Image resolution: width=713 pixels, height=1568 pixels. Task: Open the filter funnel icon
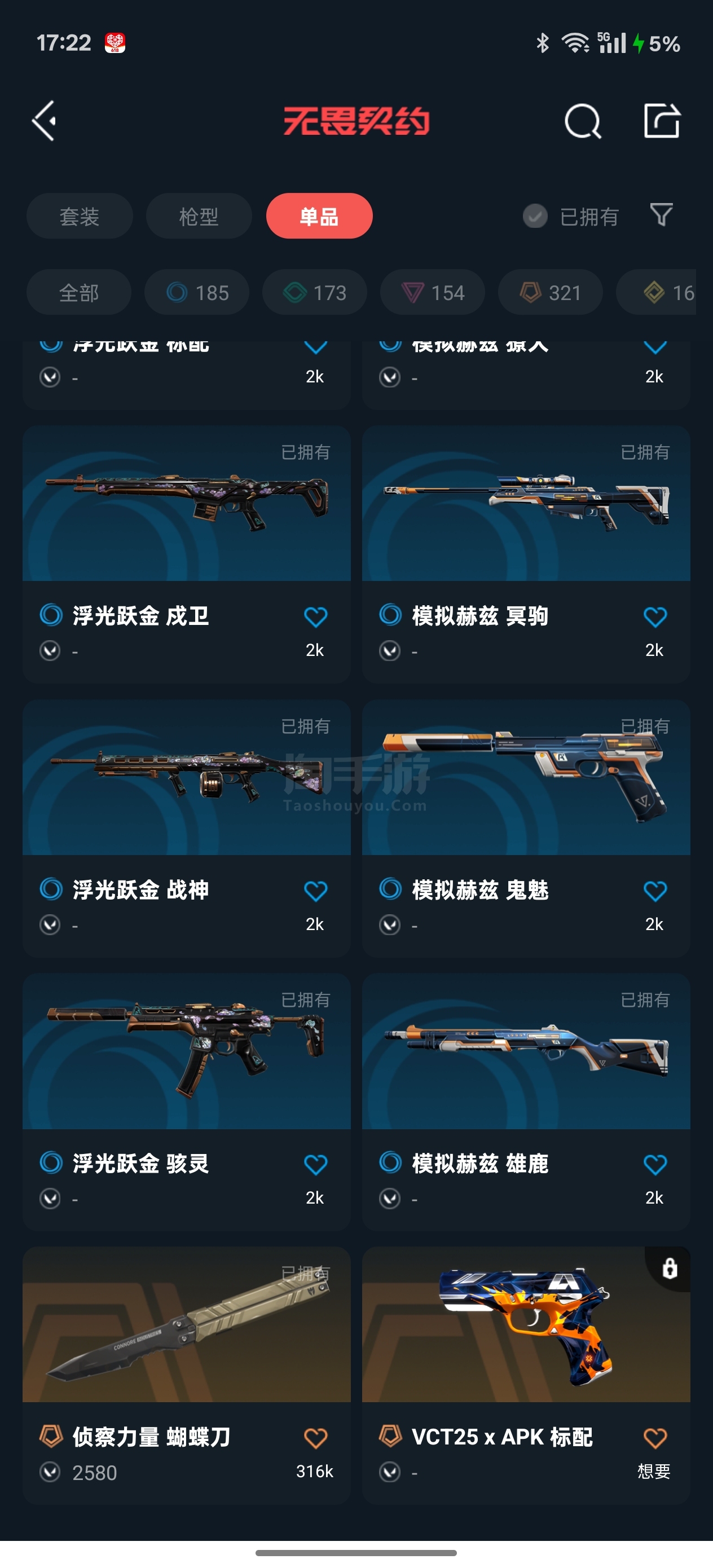[x=661, y=215]
